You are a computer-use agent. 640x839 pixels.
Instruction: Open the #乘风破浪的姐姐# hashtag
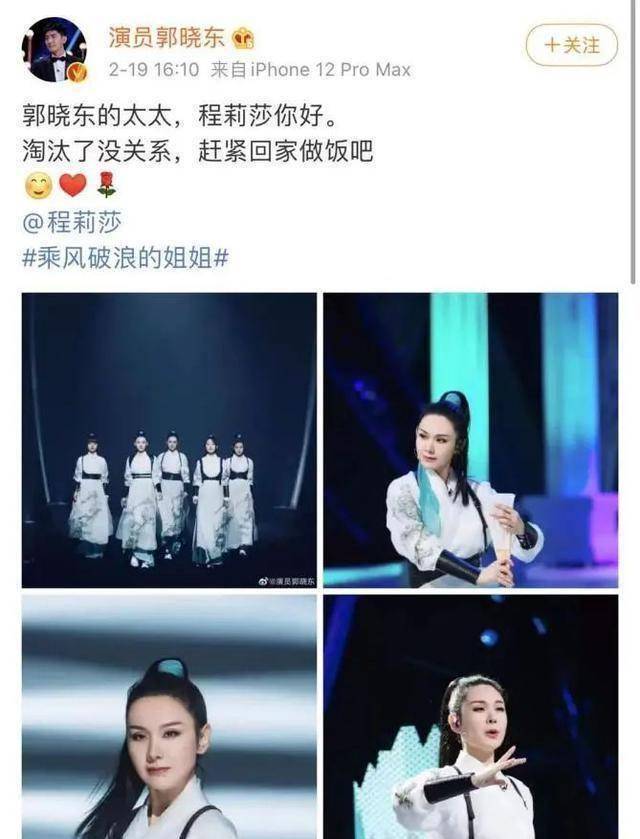tap(126, 256)
